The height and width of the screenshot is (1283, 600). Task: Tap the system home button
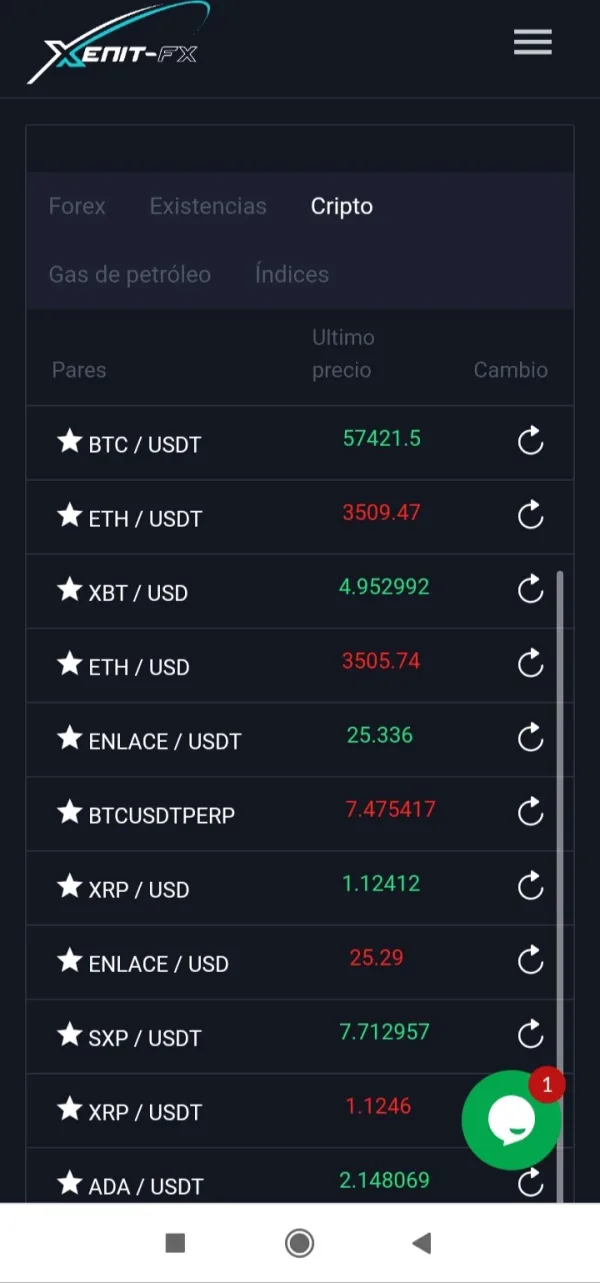click(x=299, y=1243)
